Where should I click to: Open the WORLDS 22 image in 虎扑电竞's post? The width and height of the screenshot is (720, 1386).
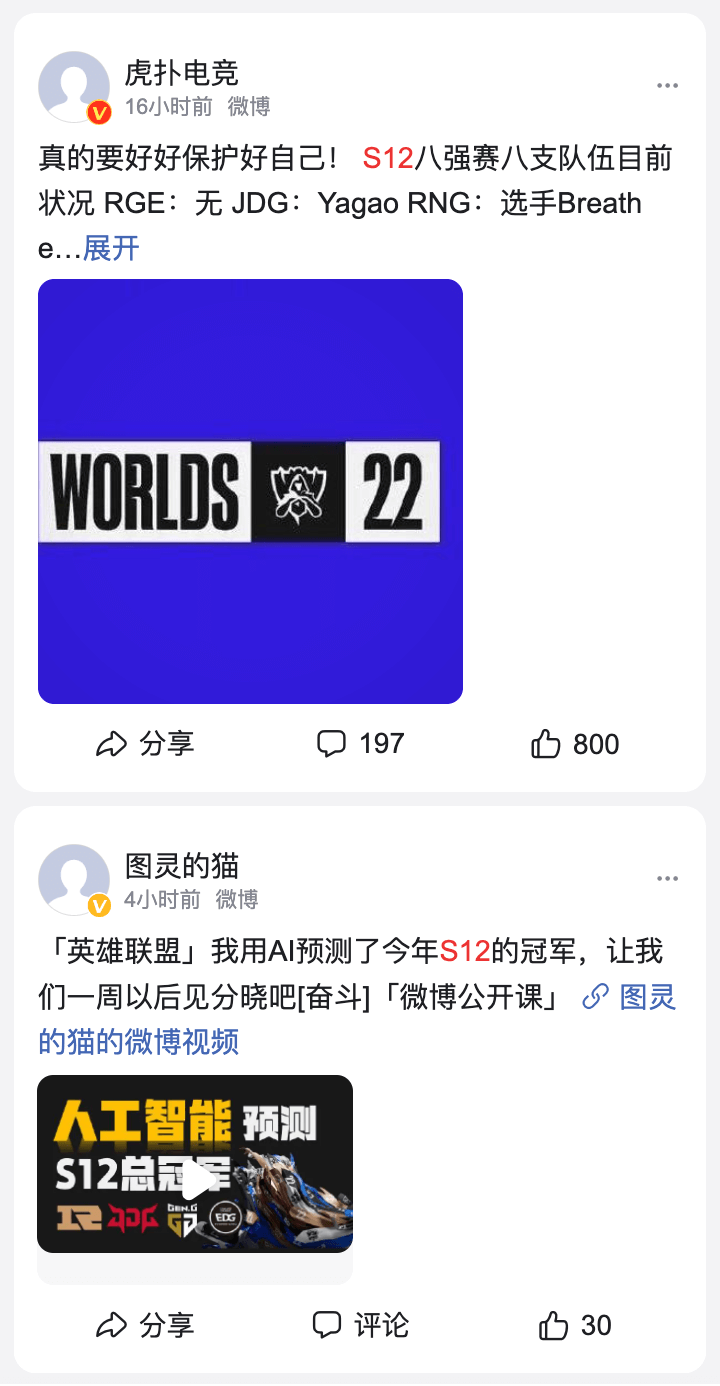tap(250, 491)
